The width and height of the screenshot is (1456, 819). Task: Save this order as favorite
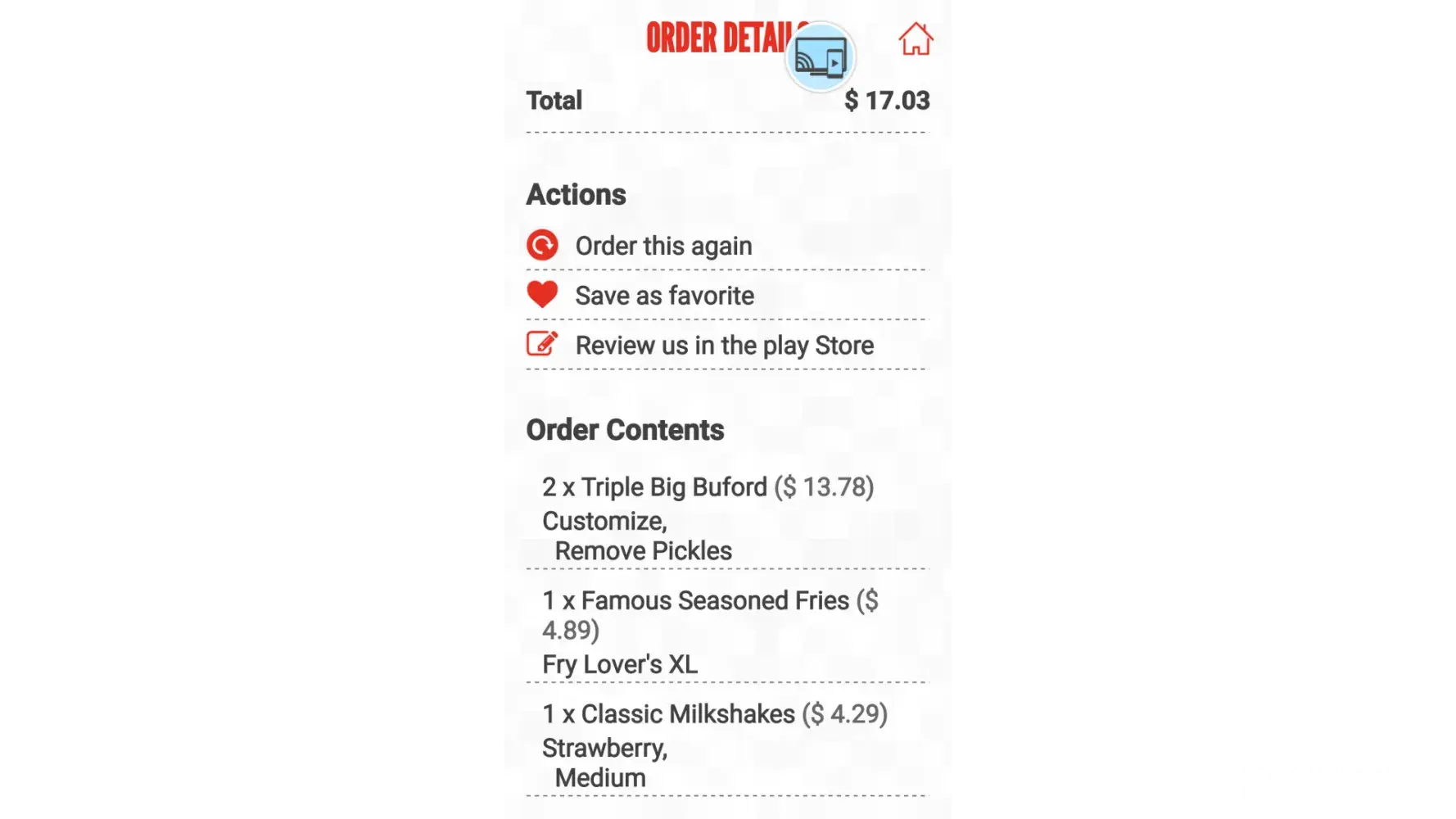coord(663,296)
